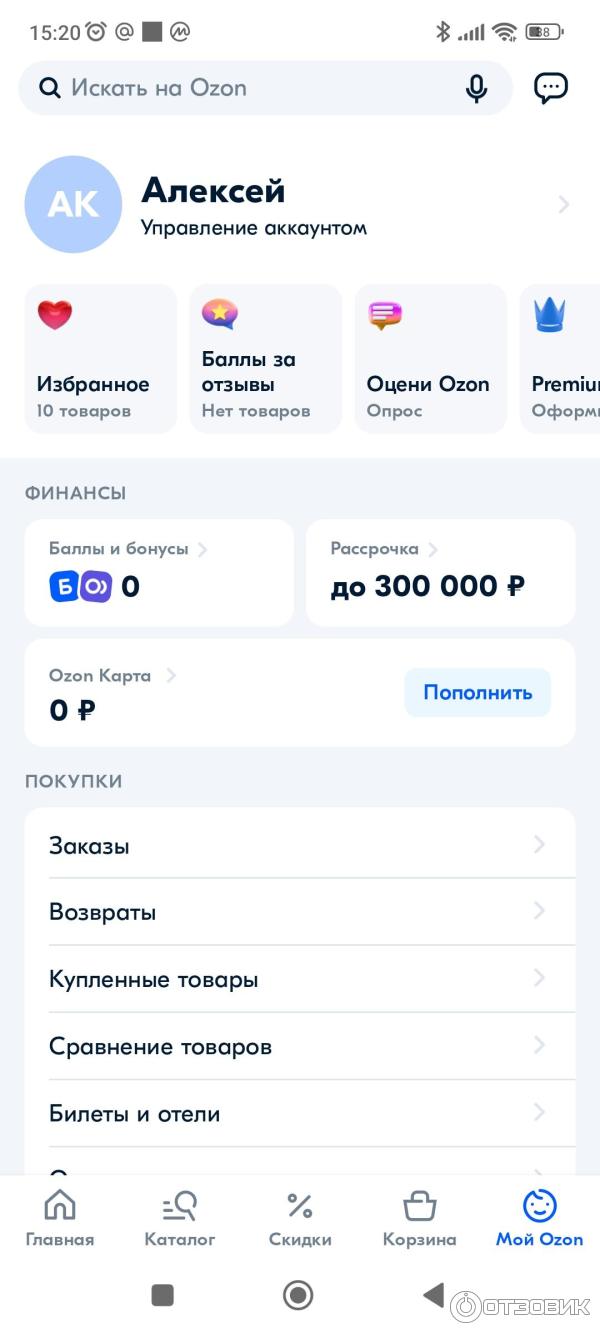Open the Оцени Ozon survey card
Viewport: 600px width, 1333px height.
pyautogui.click(x=430, y=360)
